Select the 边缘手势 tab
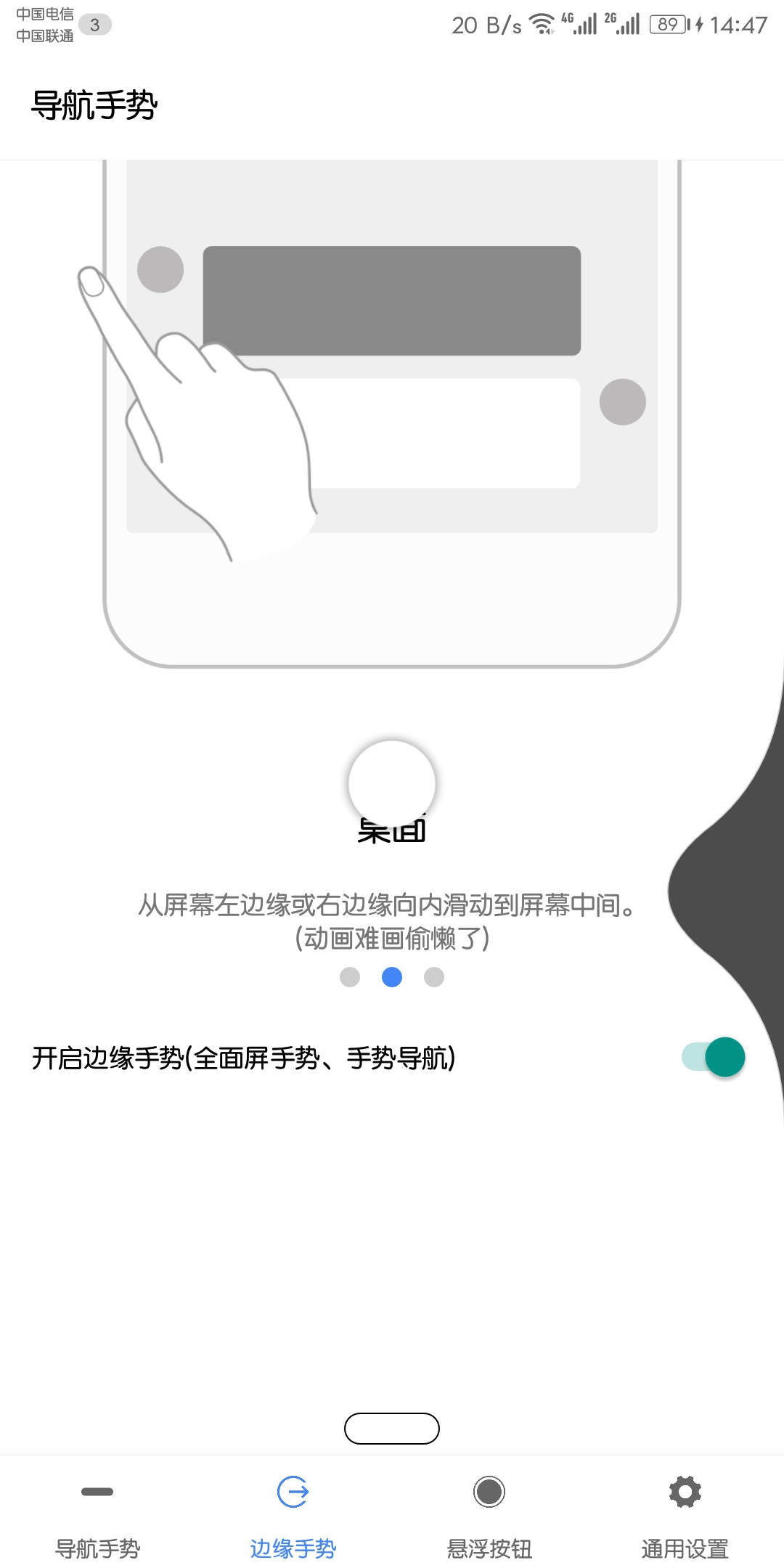Viewport: 784px width, 1568px height. pos(293,1516)
